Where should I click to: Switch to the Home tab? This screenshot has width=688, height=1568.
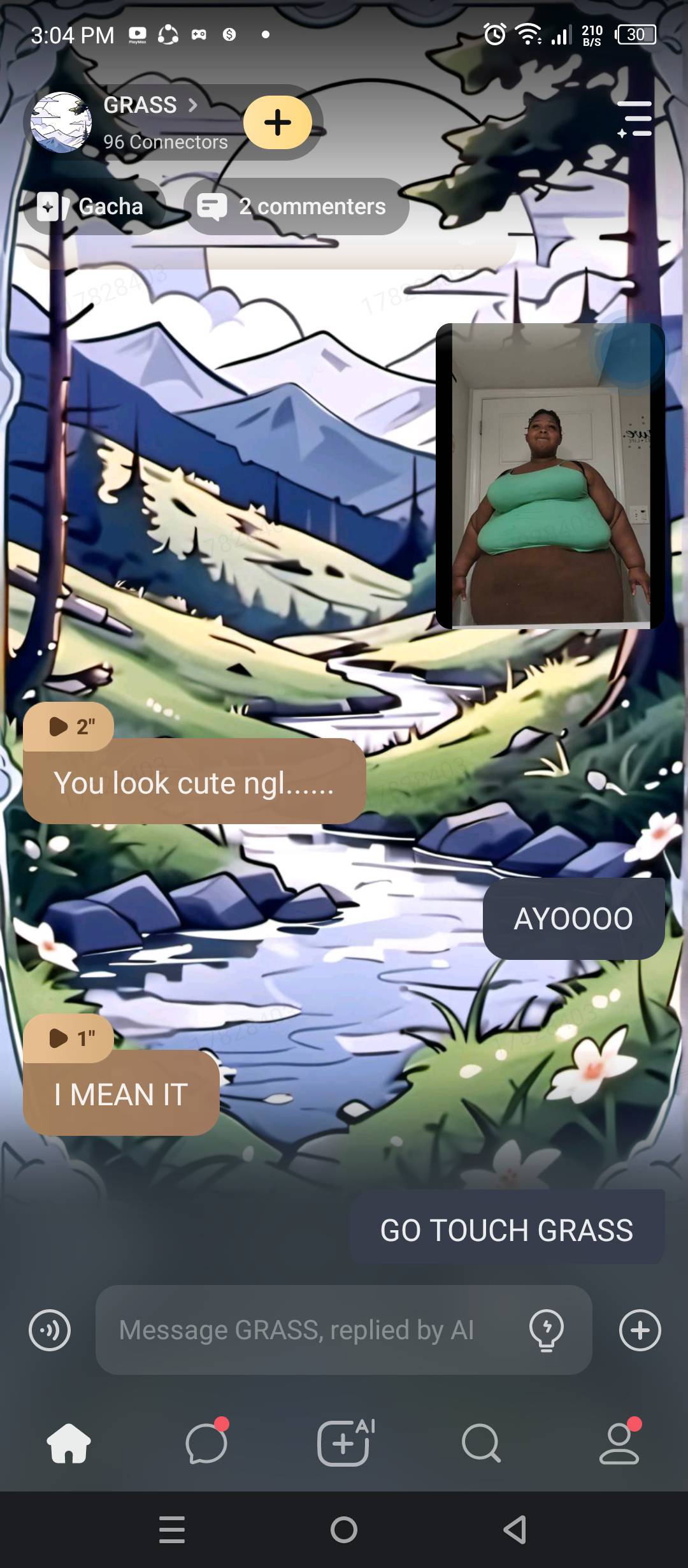pyautogui.click(x=69, y=1442)
